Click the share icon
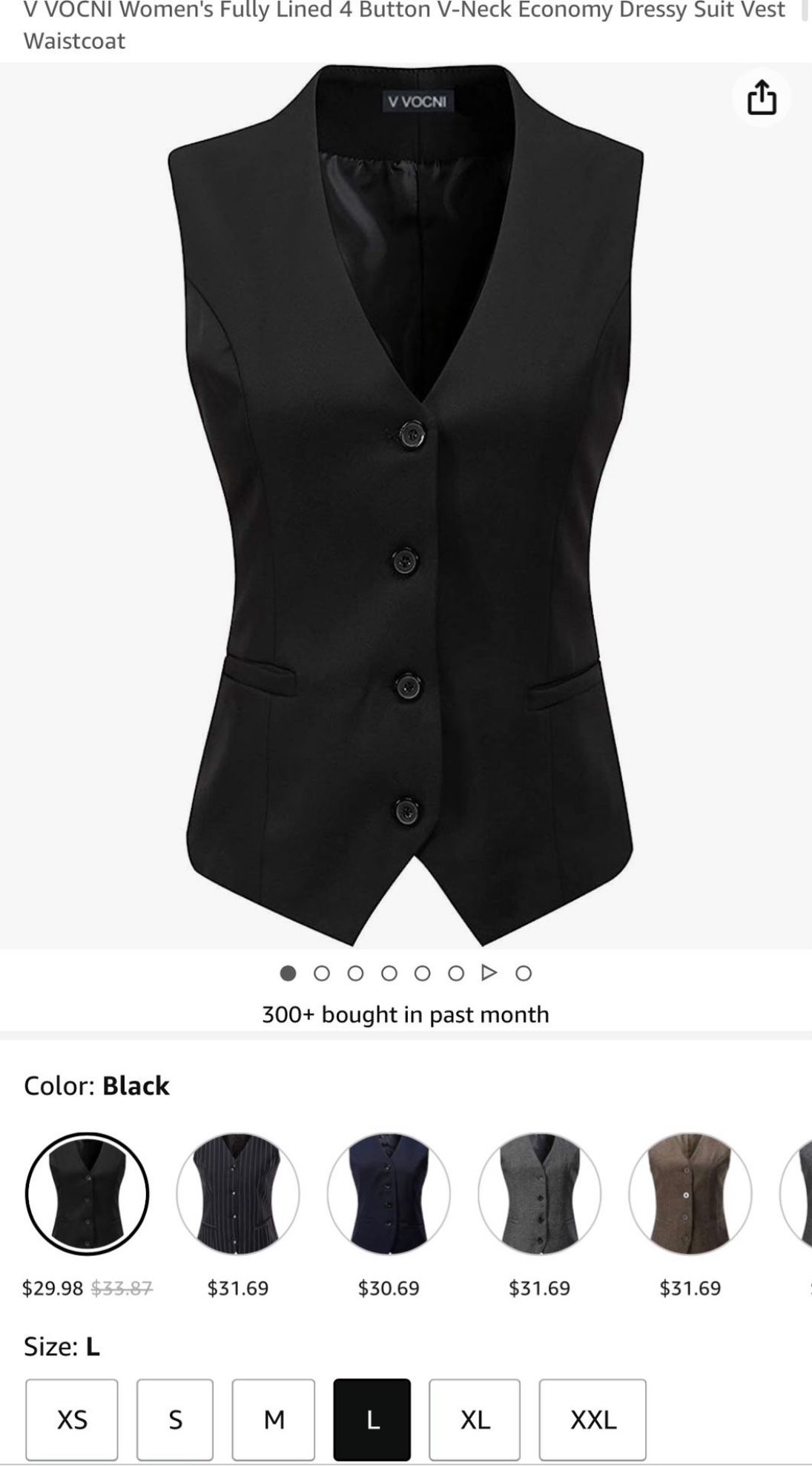Image resolution: width=812 pixels, height=1466 pixels. coord(762,99)
